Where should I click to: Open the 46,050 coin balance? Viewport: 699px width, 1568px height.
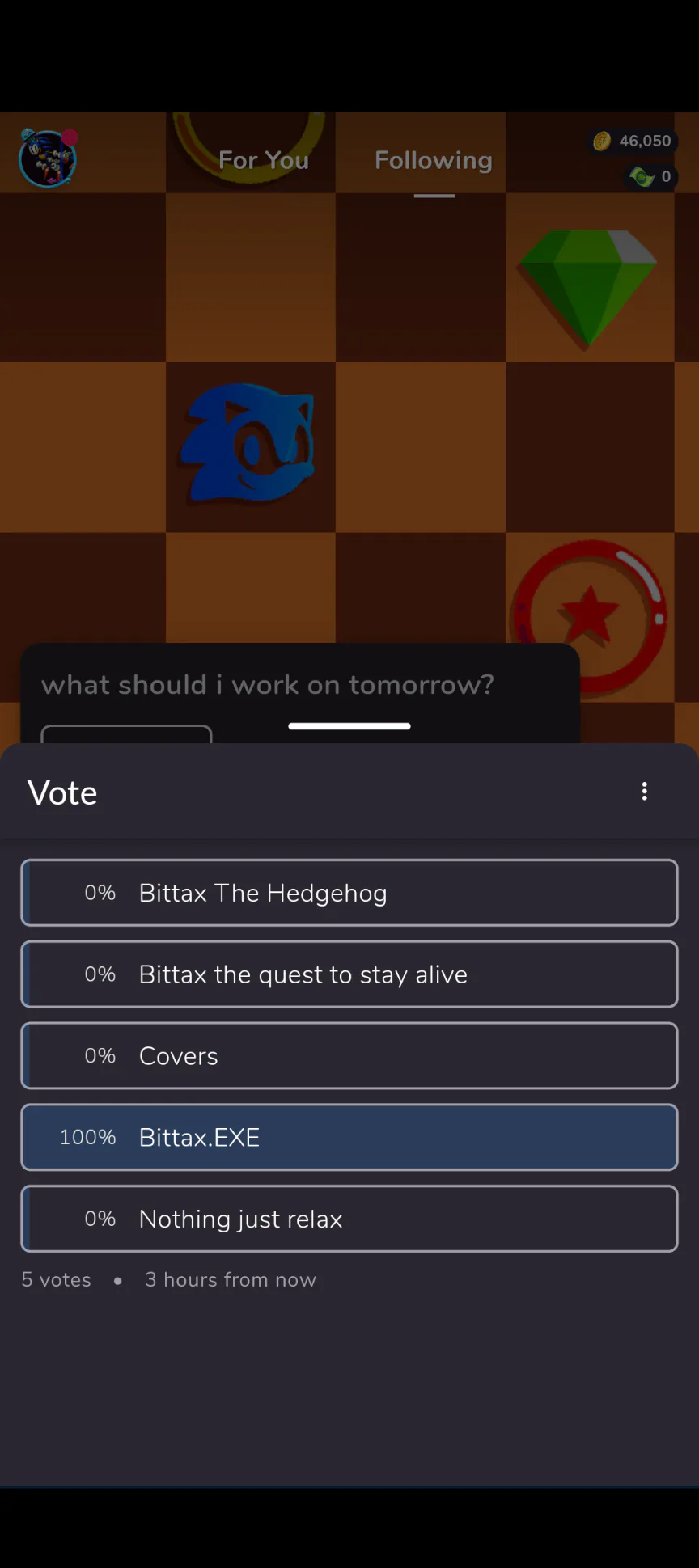point(633,141)
